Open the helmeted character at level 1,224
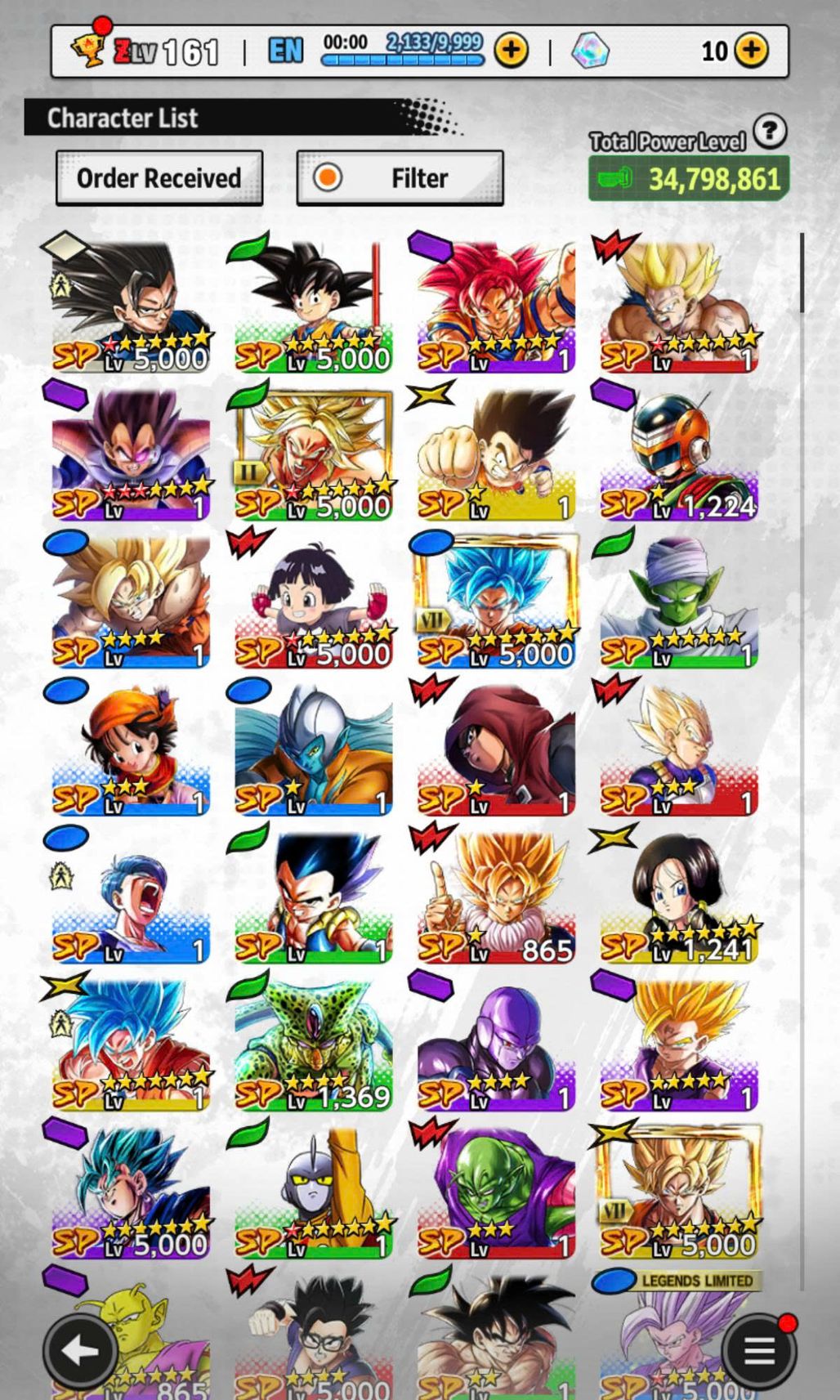Image resolution: width=840 pixels, height=1400 pixels. click(679, 455)
